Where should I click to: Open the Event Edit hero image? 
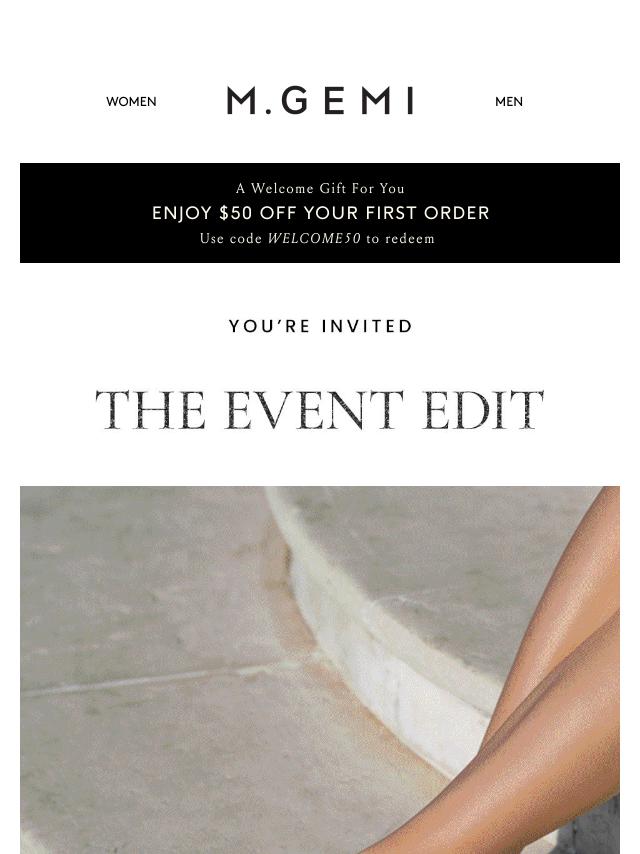click(320, 668)
